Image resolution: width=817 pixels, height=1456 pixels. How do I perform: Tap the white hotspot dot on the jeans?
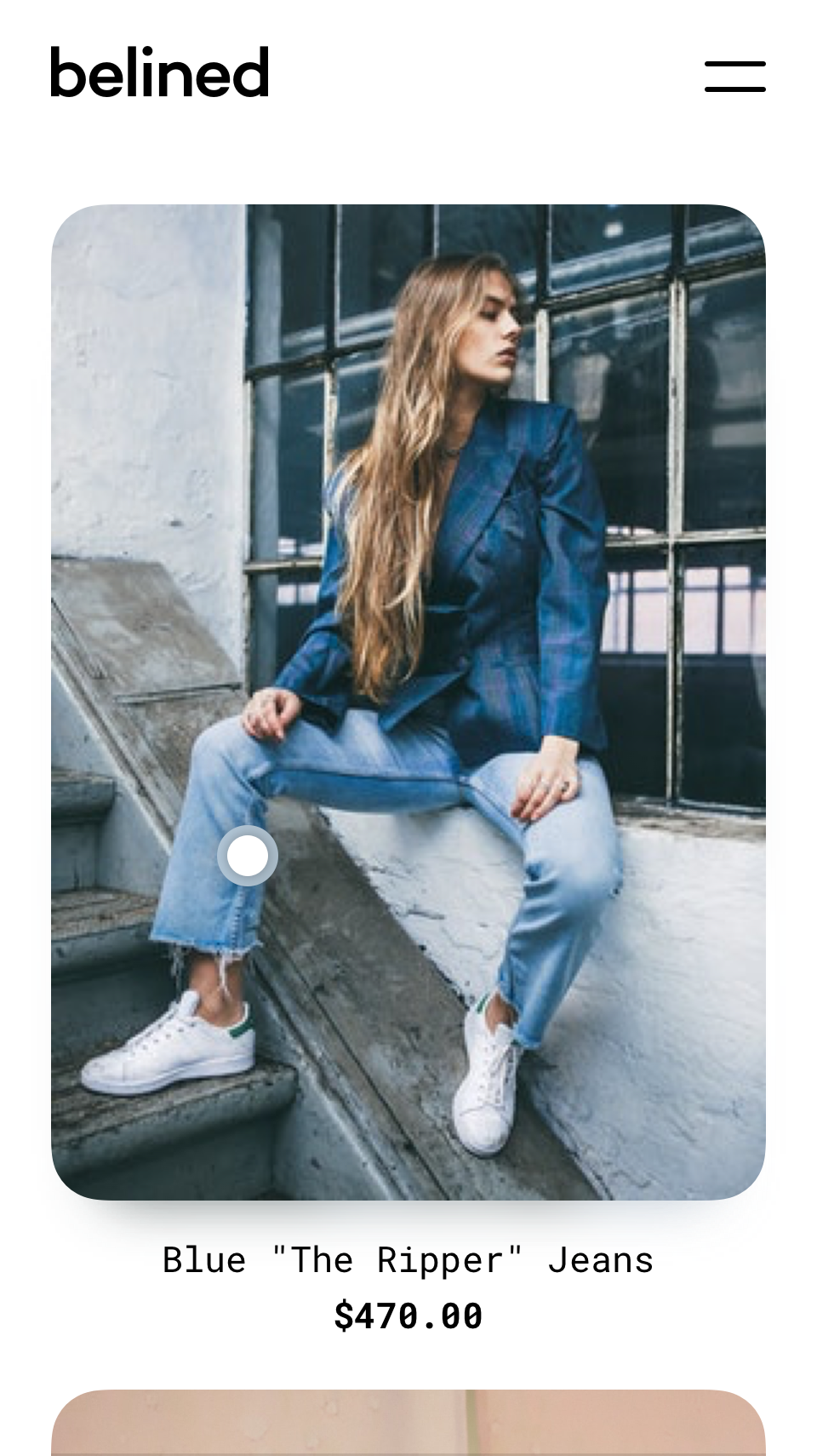pos(248,856)
